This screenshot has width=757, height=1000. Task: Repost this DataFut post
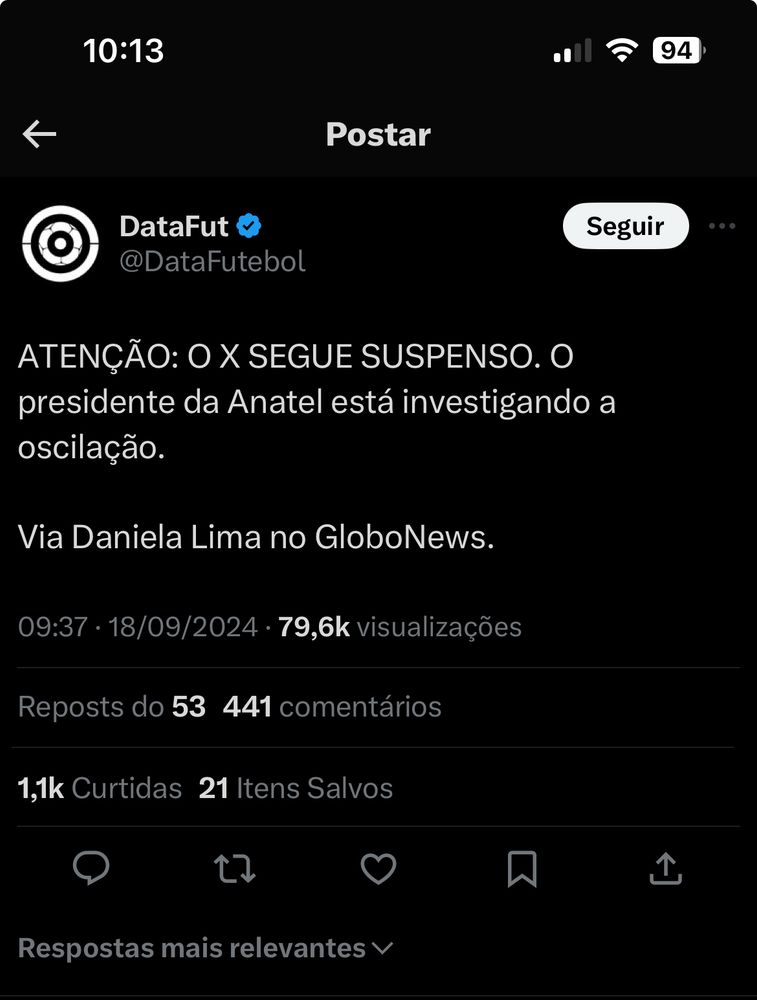point(235,868)
